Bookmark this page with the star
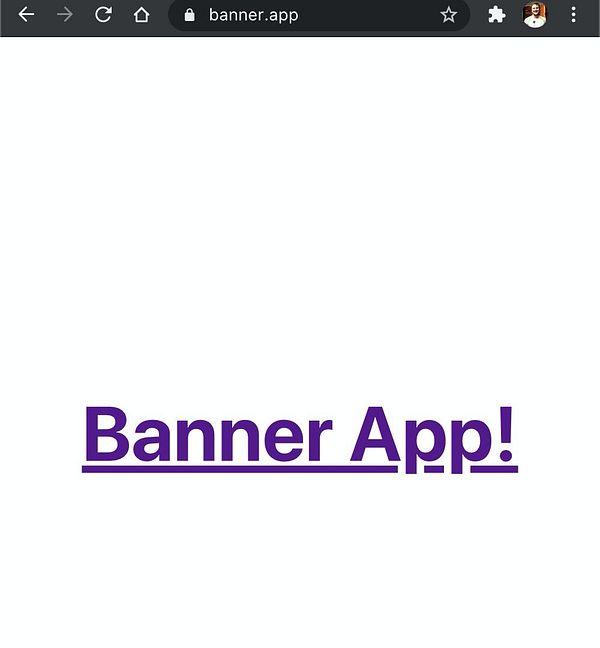The width and height of the screenshot is (600, 648). coord(449,15)
